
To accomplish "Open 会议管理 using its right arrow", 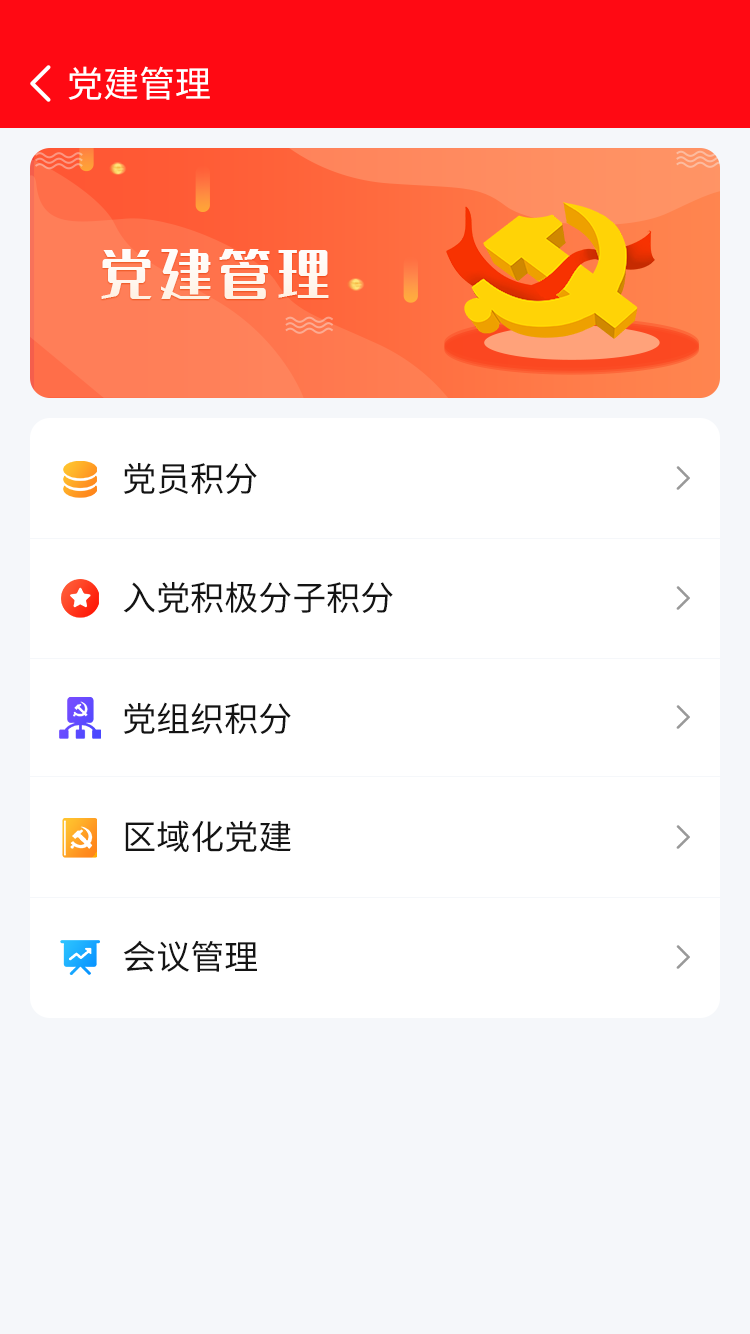I will click(683, 957).
